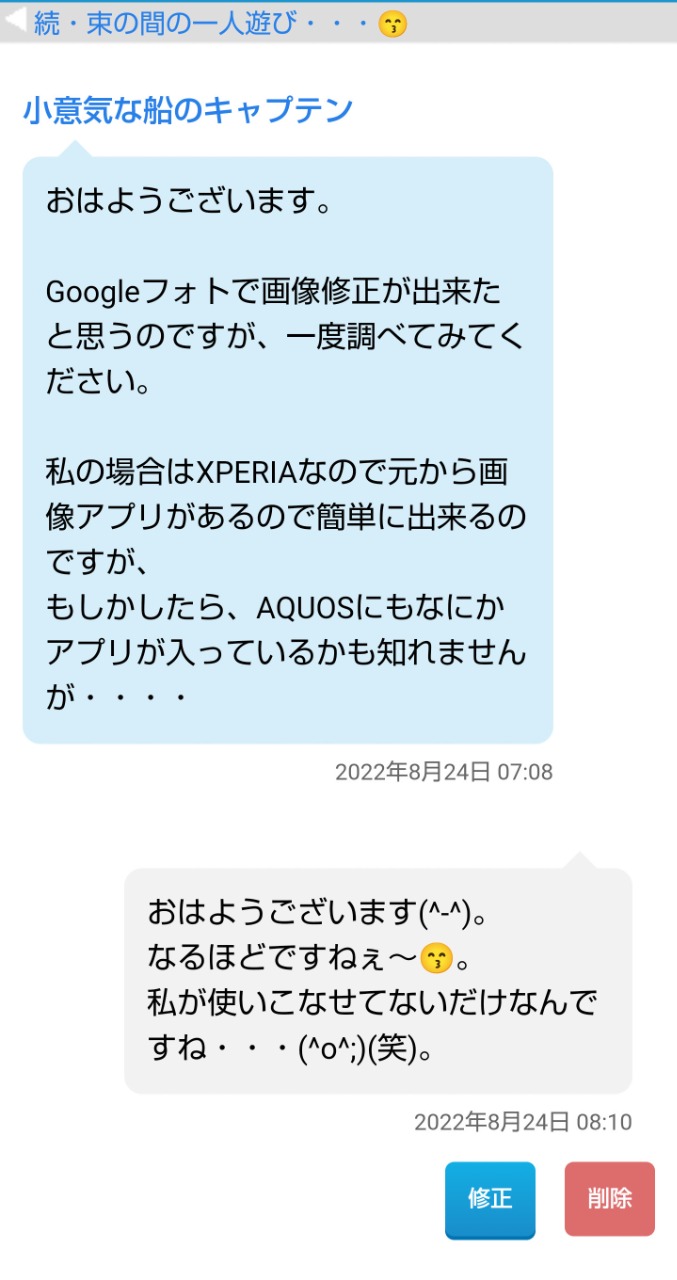Open 小意気な船のキャプテン's profile
Viewport: 677px width, 1280px height.
click(x=188, y=110)
